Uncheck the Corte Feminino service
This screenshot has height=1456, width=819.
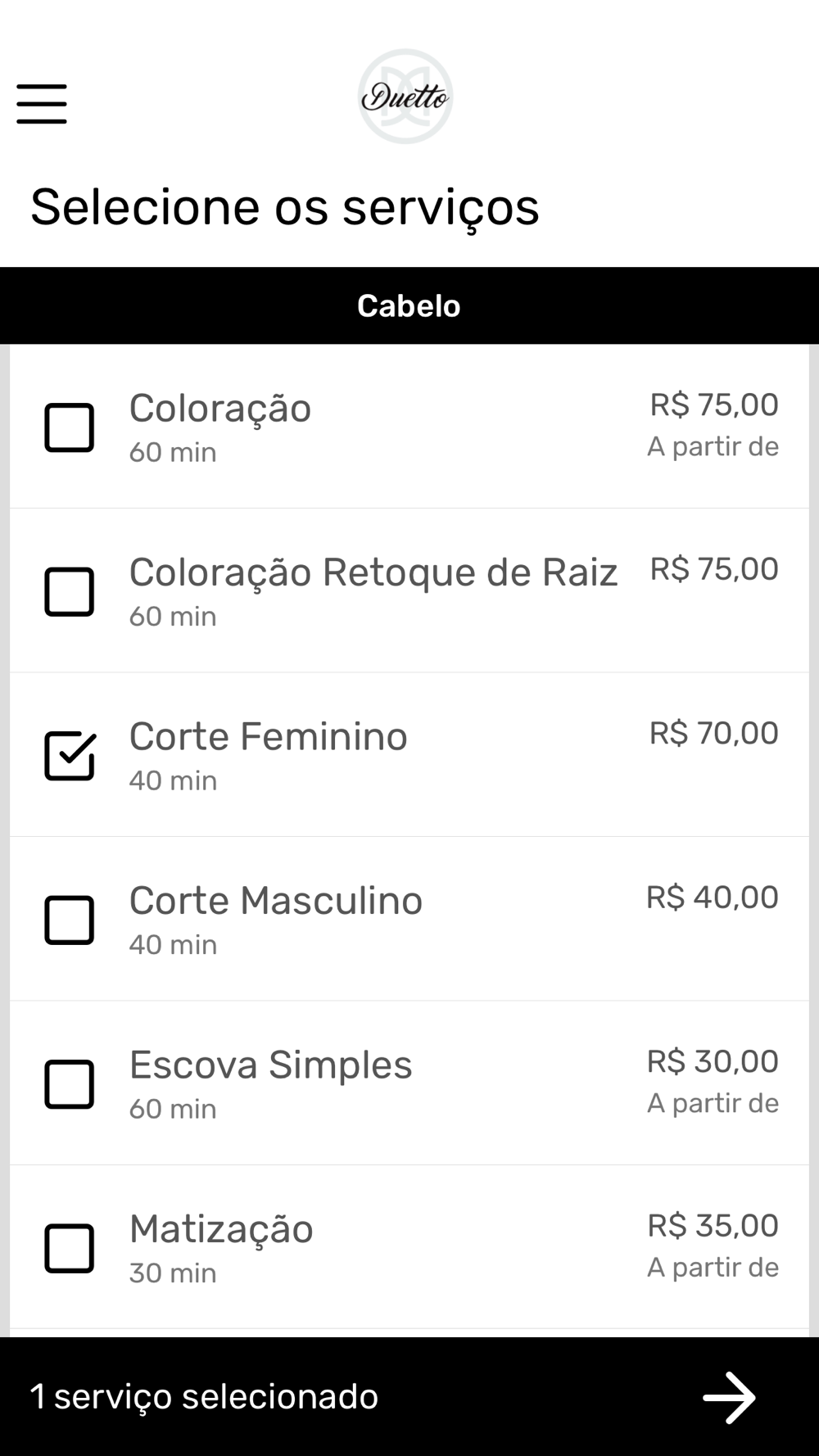click(70, 755)
